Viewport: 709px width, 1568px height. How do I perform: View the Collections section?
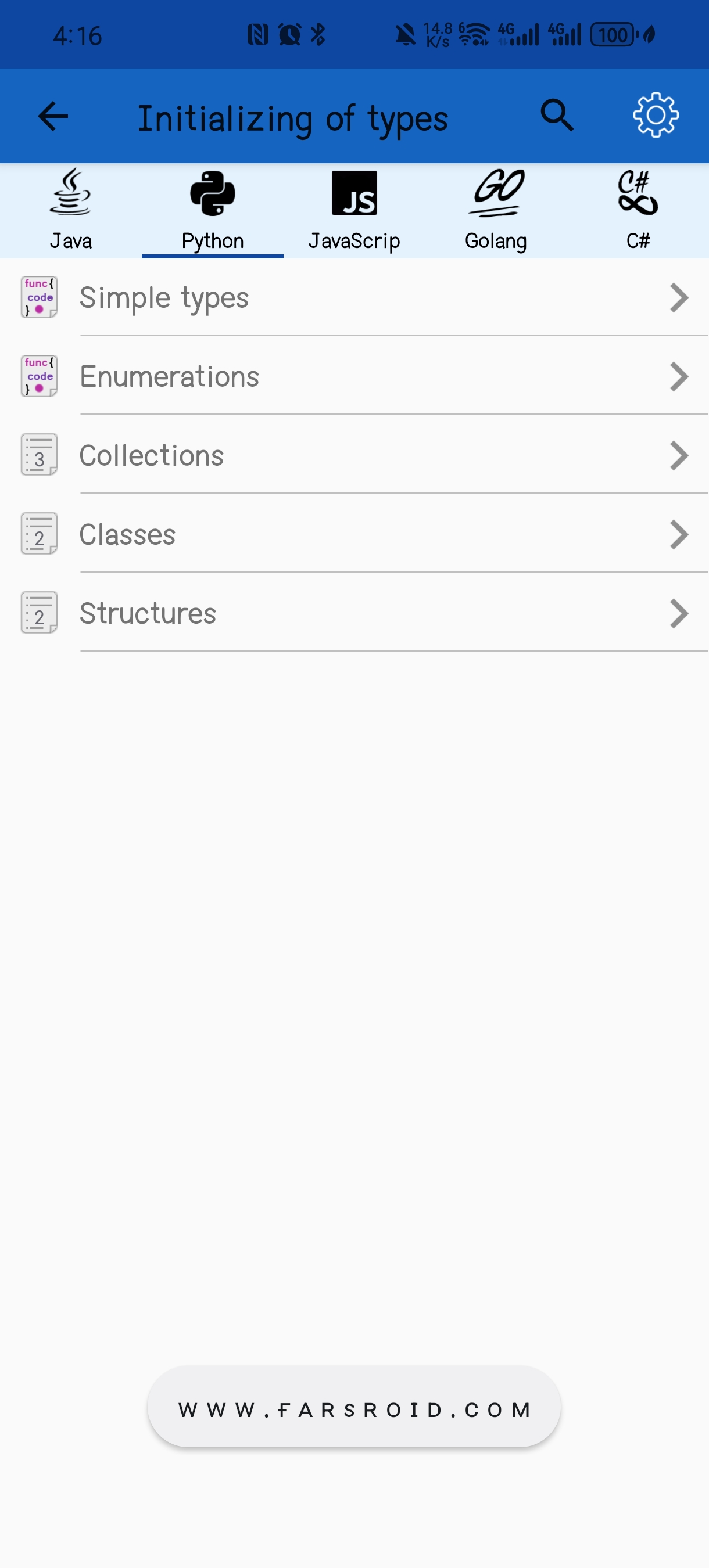tap(353, 455)
